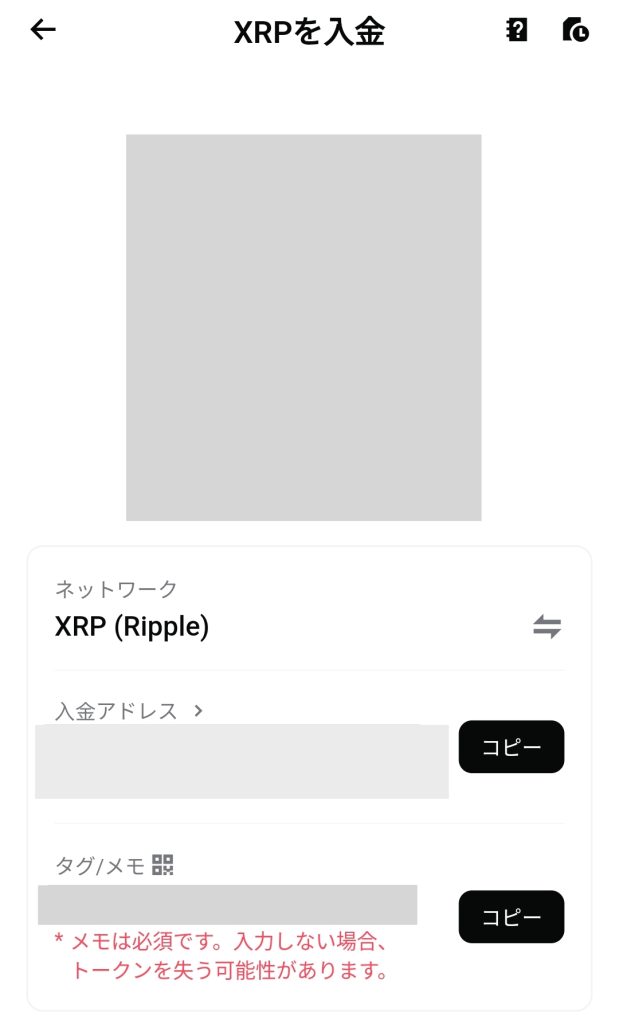The height and width of the screenshot is (1024, 619).
Task: Show the QR code for タグ/メモ
Action: (163, 865)
